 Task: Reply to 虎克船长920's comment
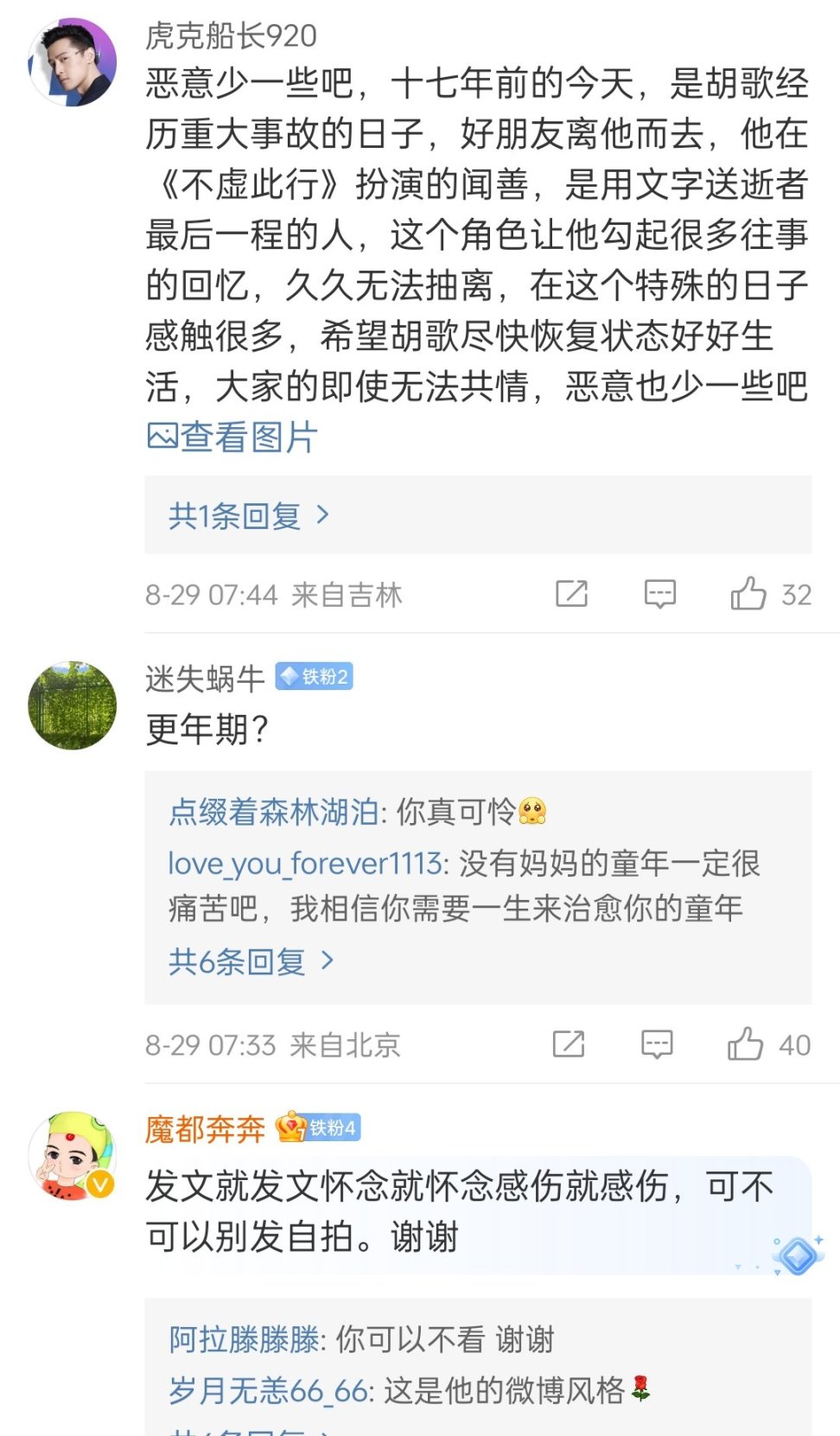coord(659,594)
